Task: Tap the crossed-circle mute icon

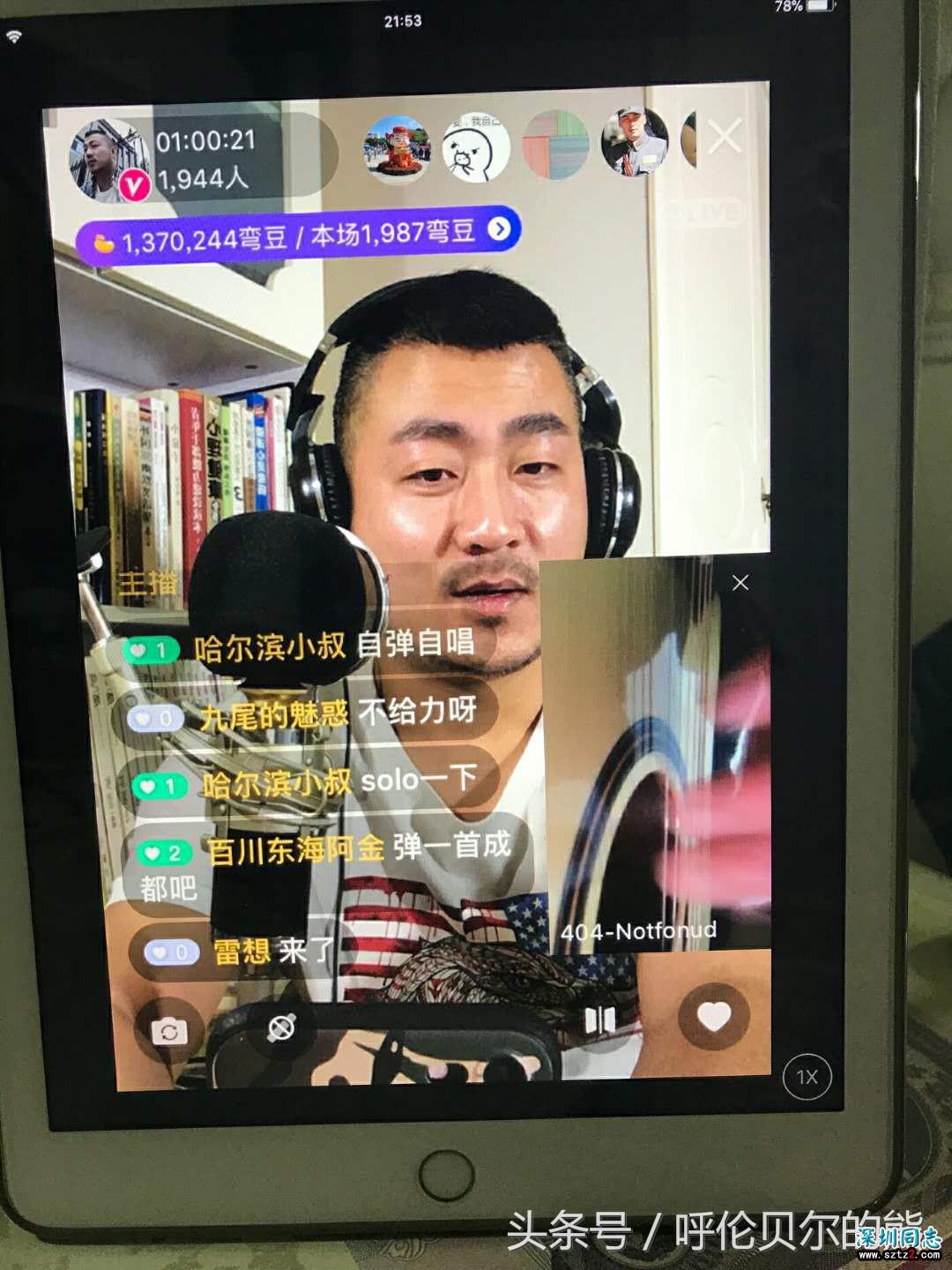Action: point(281,1027)
